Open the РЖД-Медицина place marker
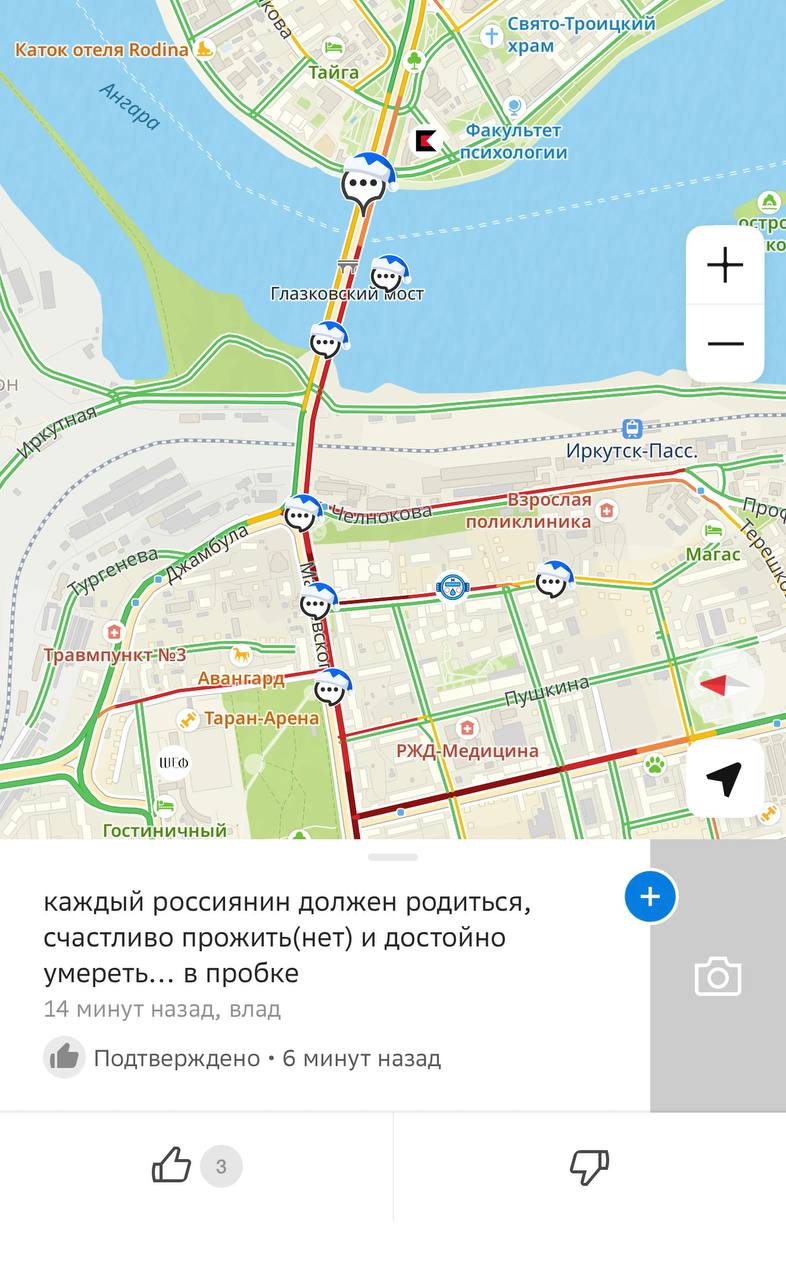The image size is (786, 1280). tap(465, 728)
